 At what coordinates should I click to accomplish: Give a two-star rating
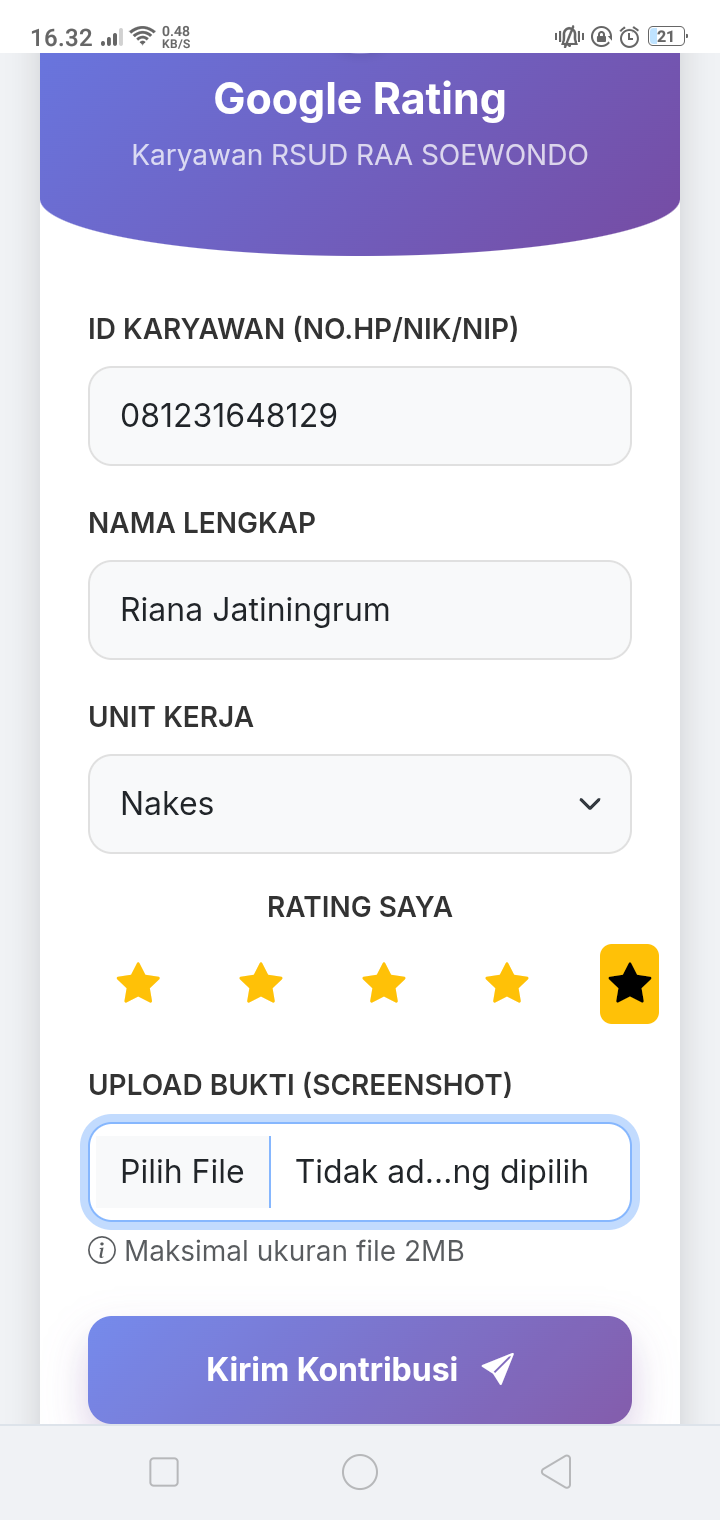coord(261,984)
